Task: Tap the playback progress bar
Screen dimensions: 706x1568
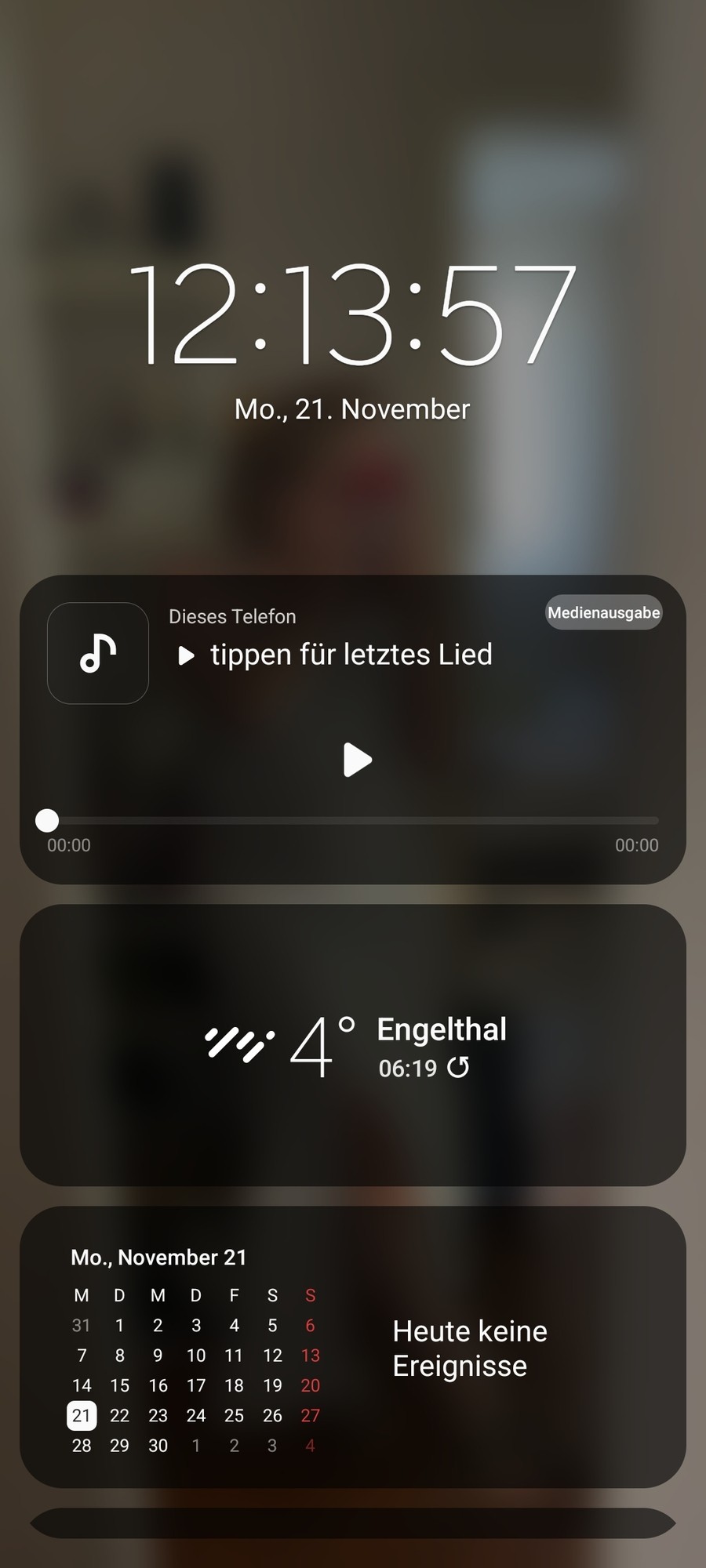Action: click(353, 821)
